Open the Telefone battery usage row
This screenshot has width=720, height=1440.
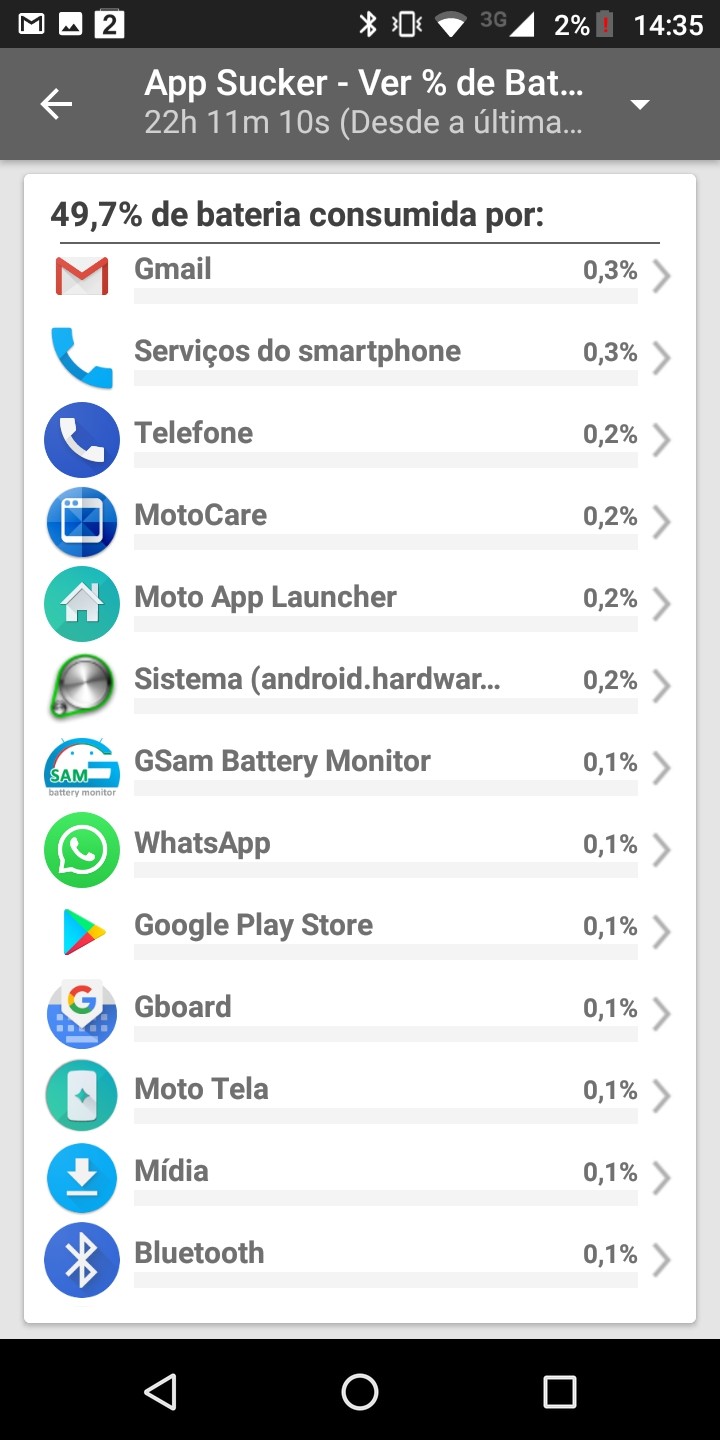pos(360,439)
